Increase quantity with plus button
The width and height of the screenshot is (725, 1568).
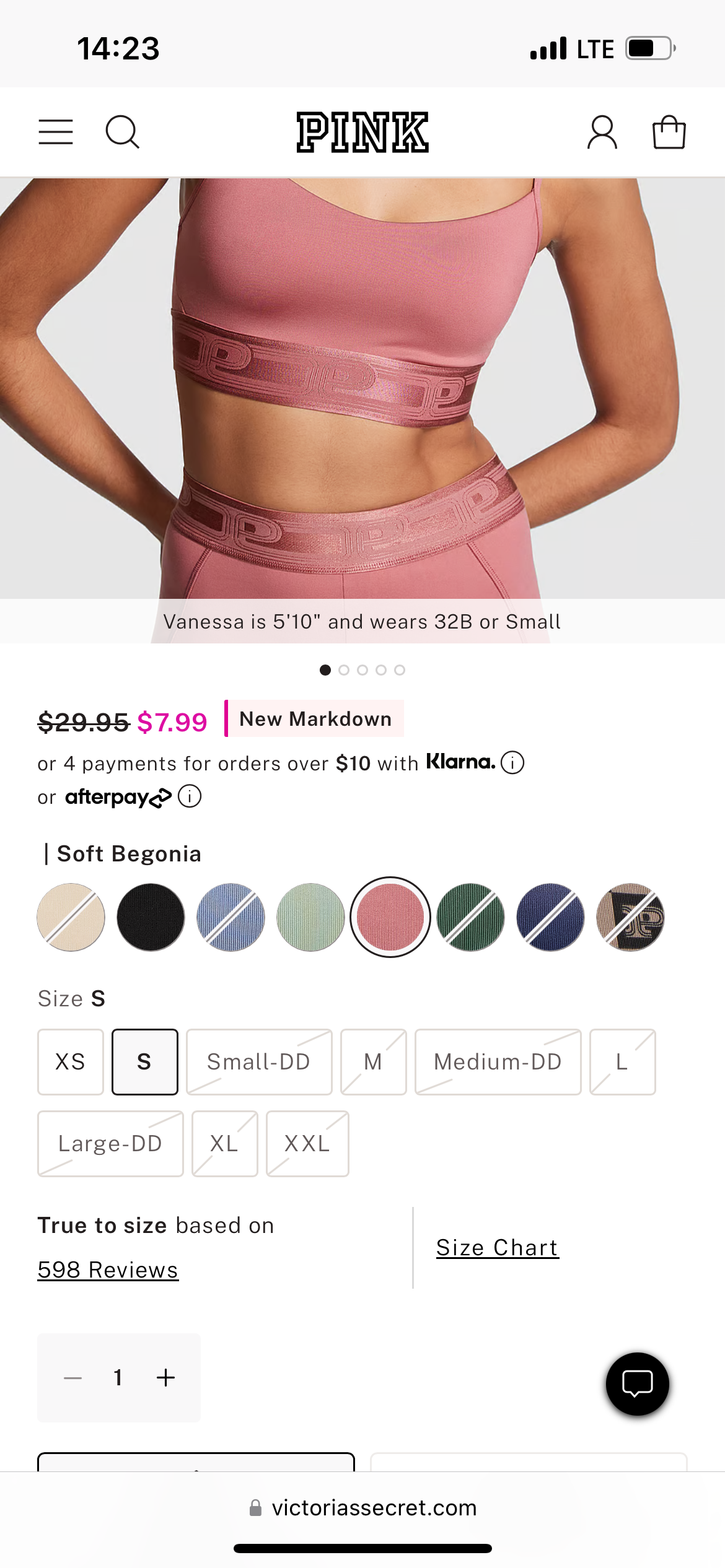pos(165,1378)
